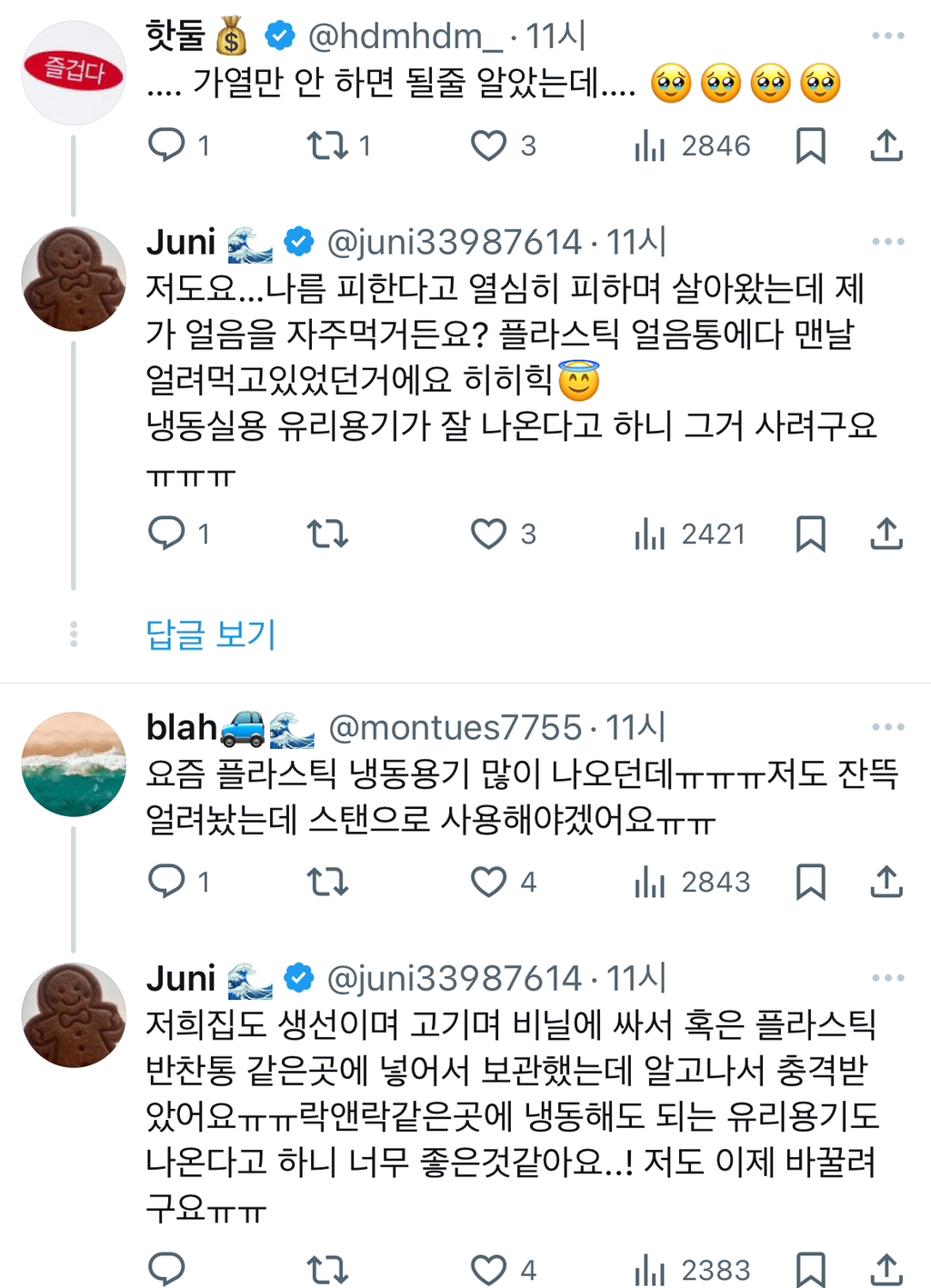Share 핫둘's post

pyautogui.click(x=886, y=145)
